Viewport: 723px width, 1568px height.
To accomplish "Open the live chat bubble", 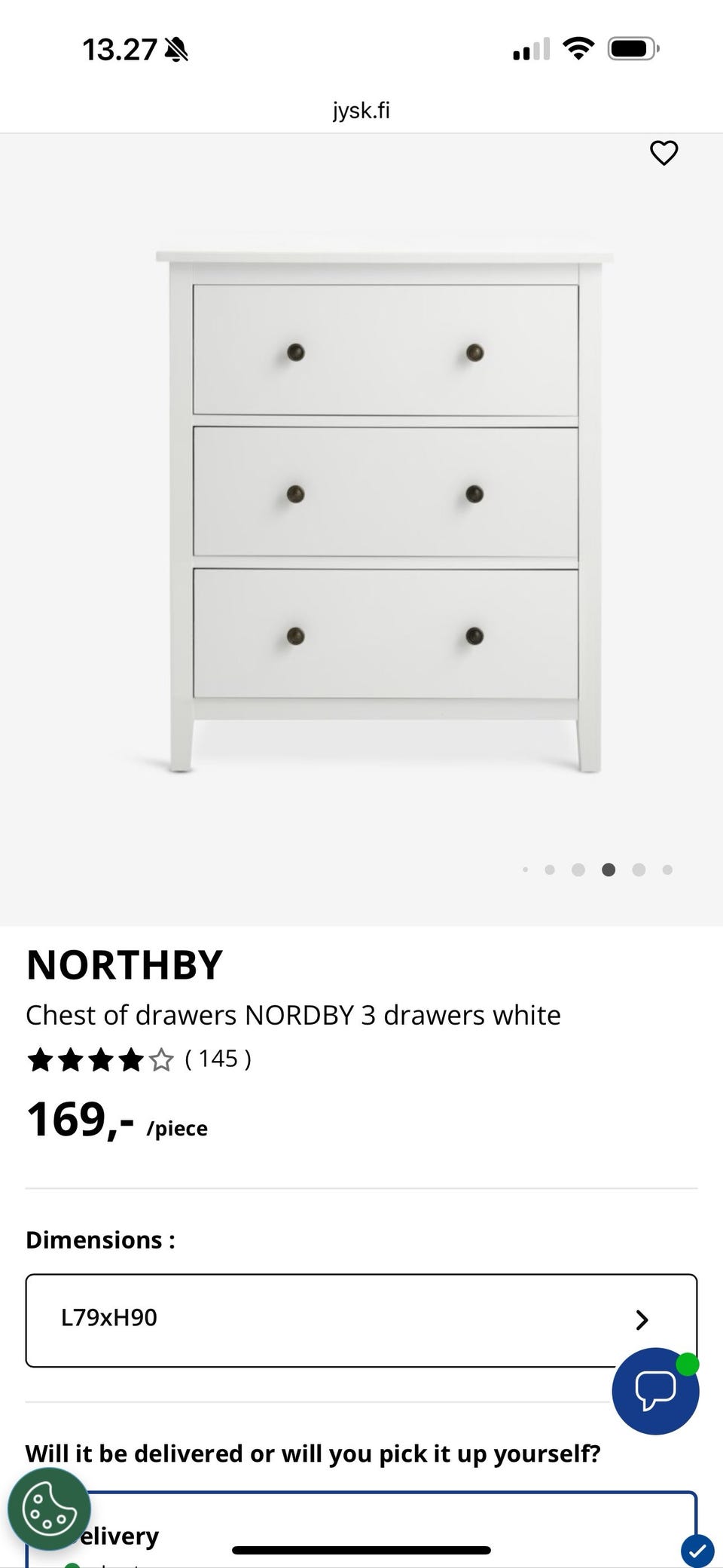I will 654,1391.
